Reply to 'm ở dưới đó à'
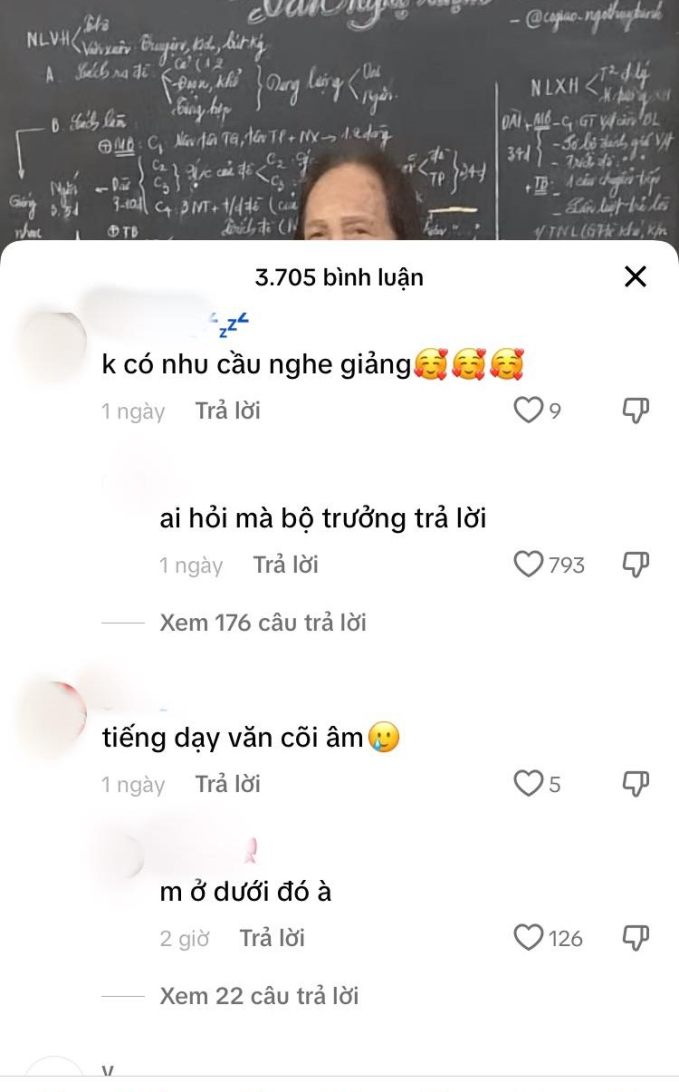 [x=272, y=938]
